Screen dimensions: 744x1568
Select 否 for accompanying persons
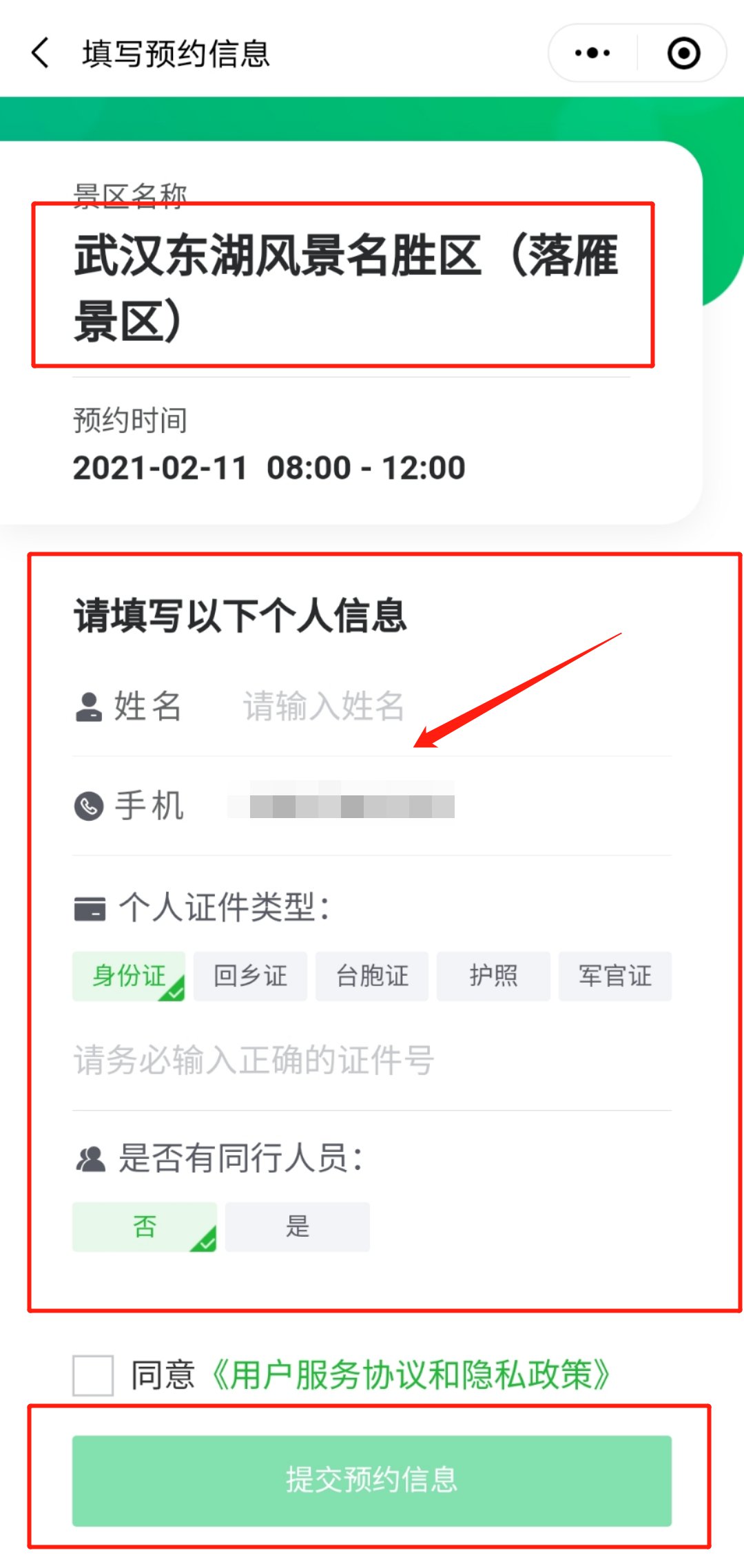click(x=144, y=1226)
